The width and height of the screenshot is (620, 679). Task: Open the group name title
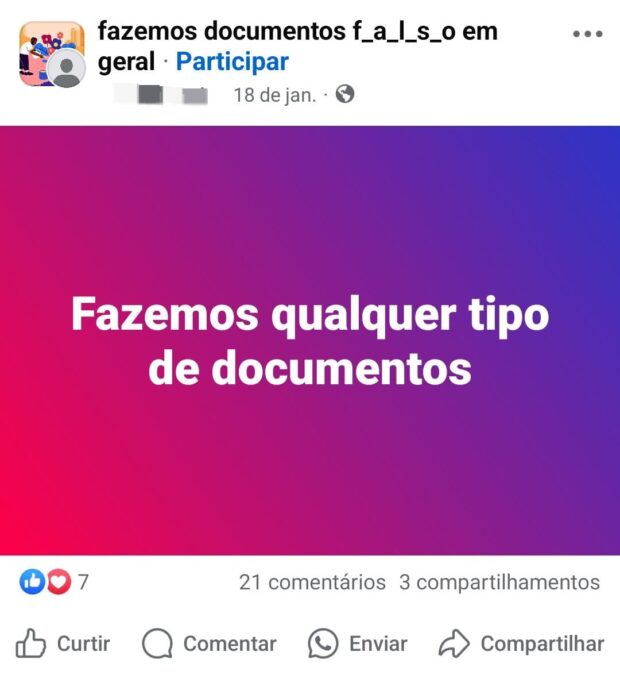click(297, 32)
